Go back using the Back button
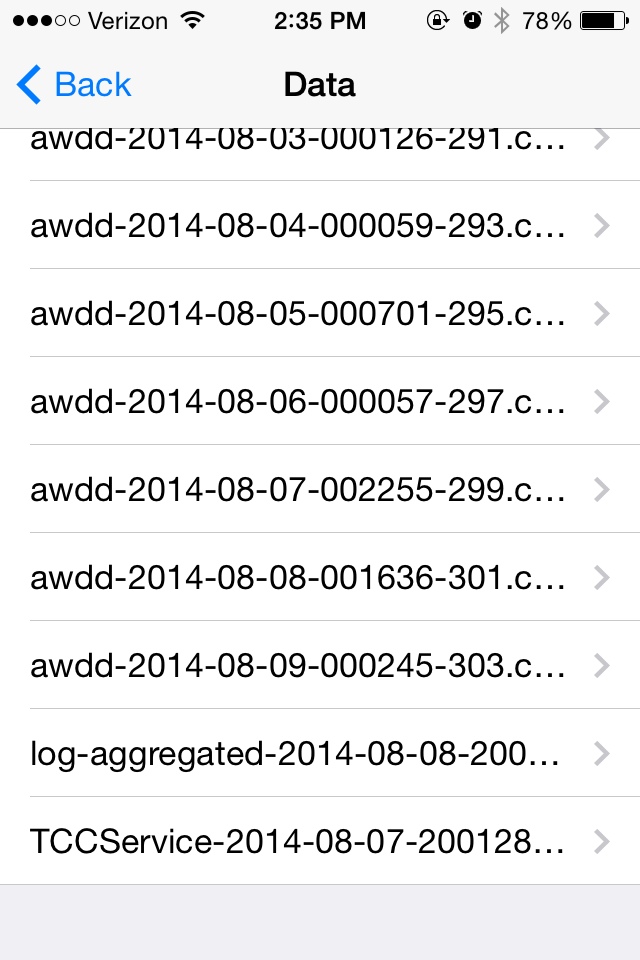This screenshot has width=640, height=960. (x=75, y=85)
